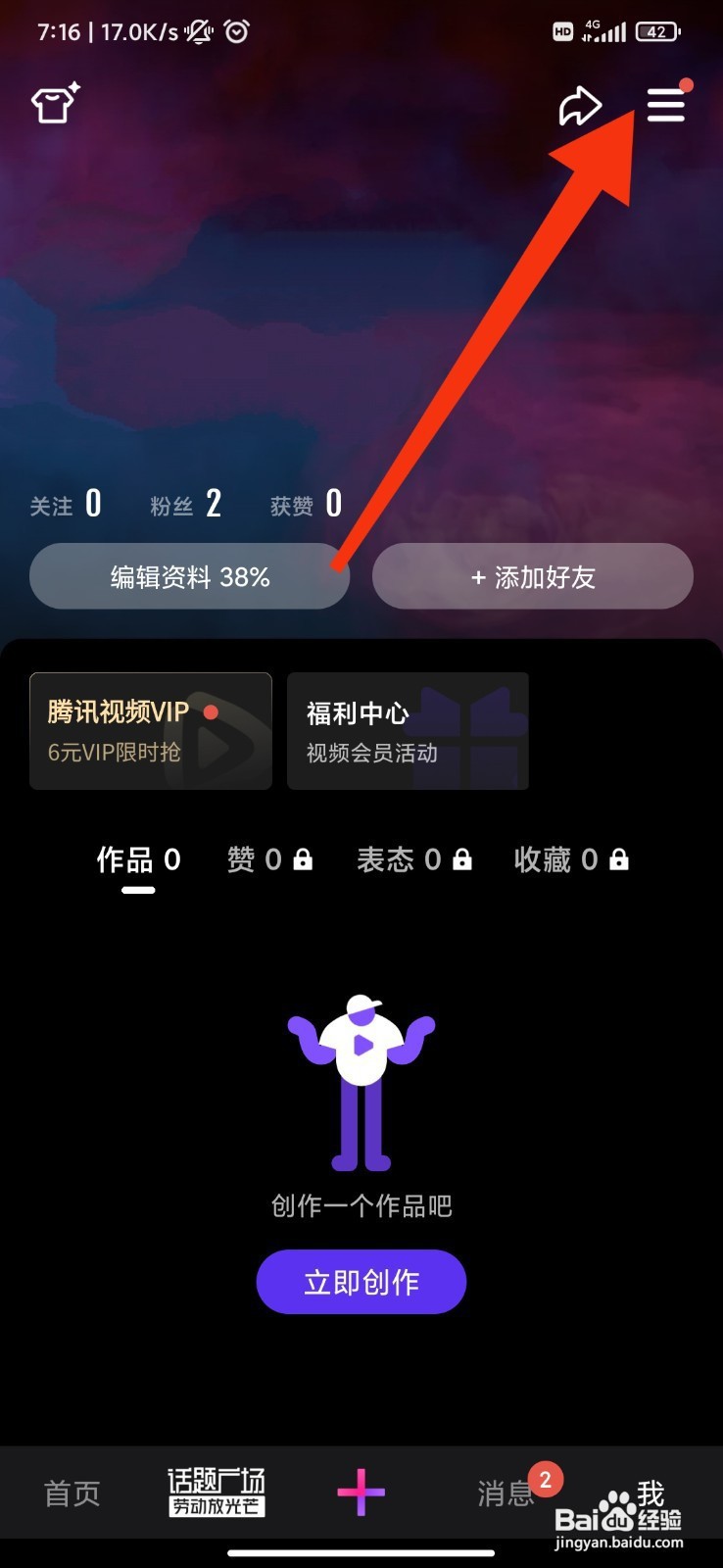Open the clothing dress-up icon top left
The width and height of the screenshot is (723, 1568).
54,104
